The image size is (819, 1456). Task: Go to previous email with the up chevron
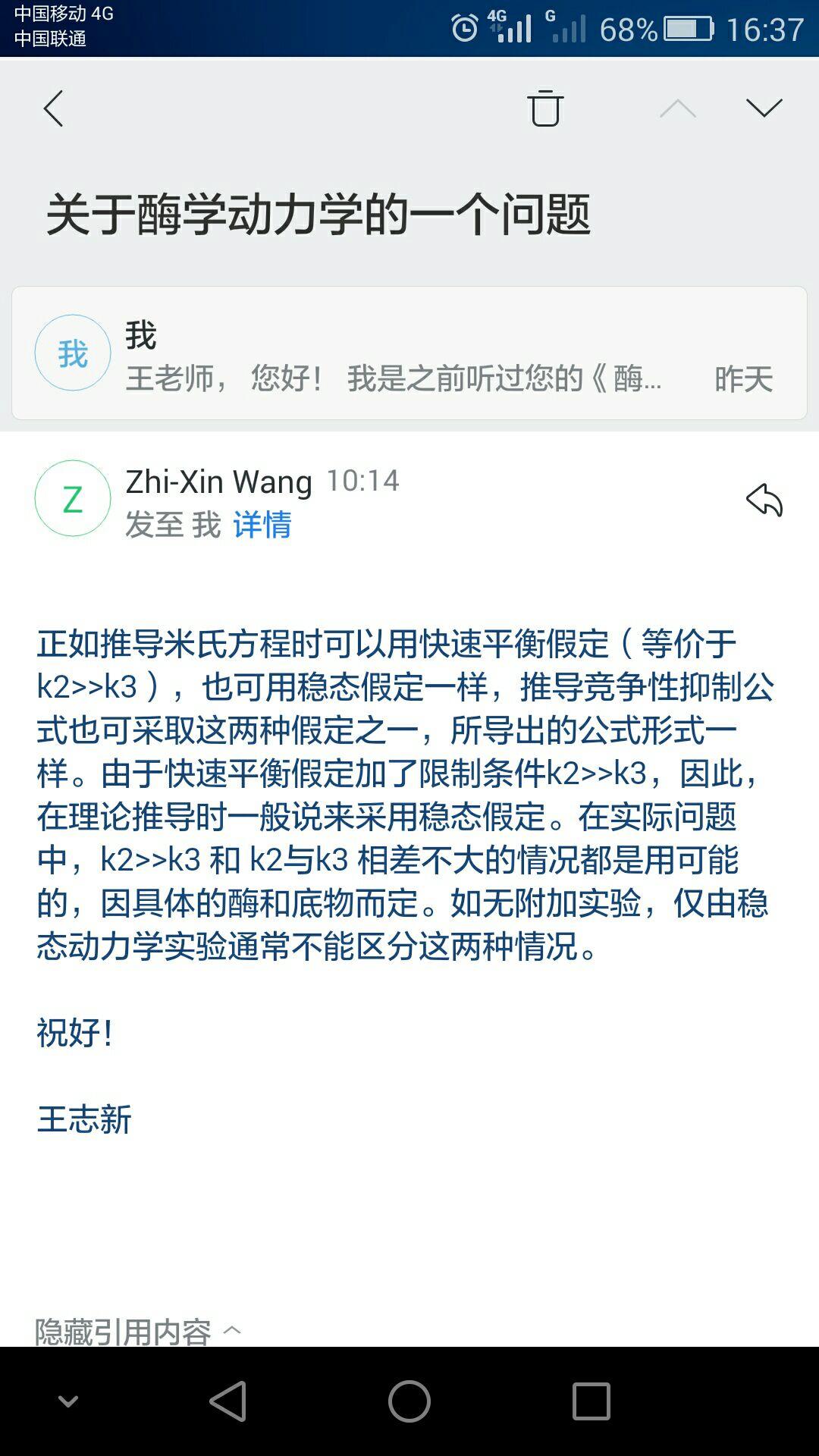coord(677,108)
